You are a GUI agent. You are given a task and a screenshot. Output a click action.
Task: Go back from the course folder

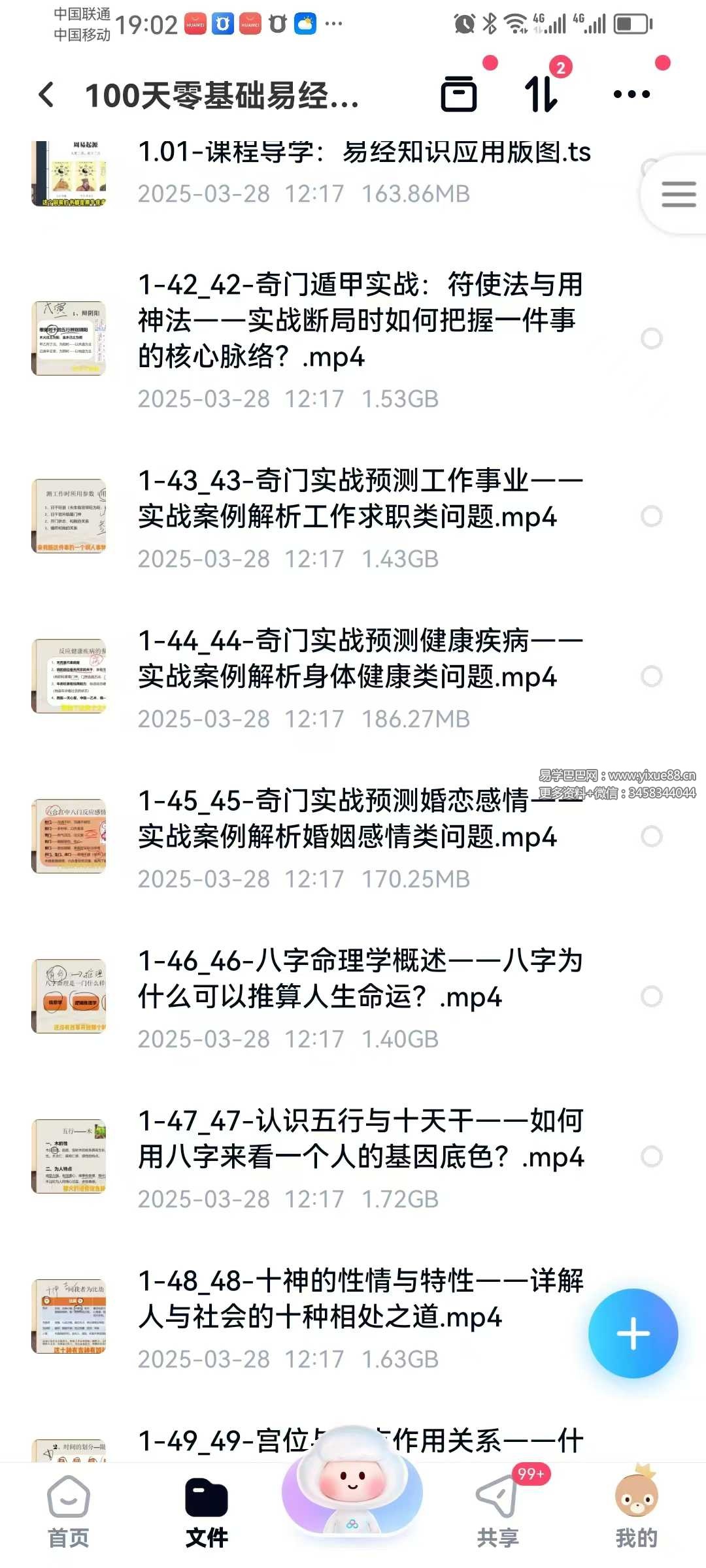point(46,95)
